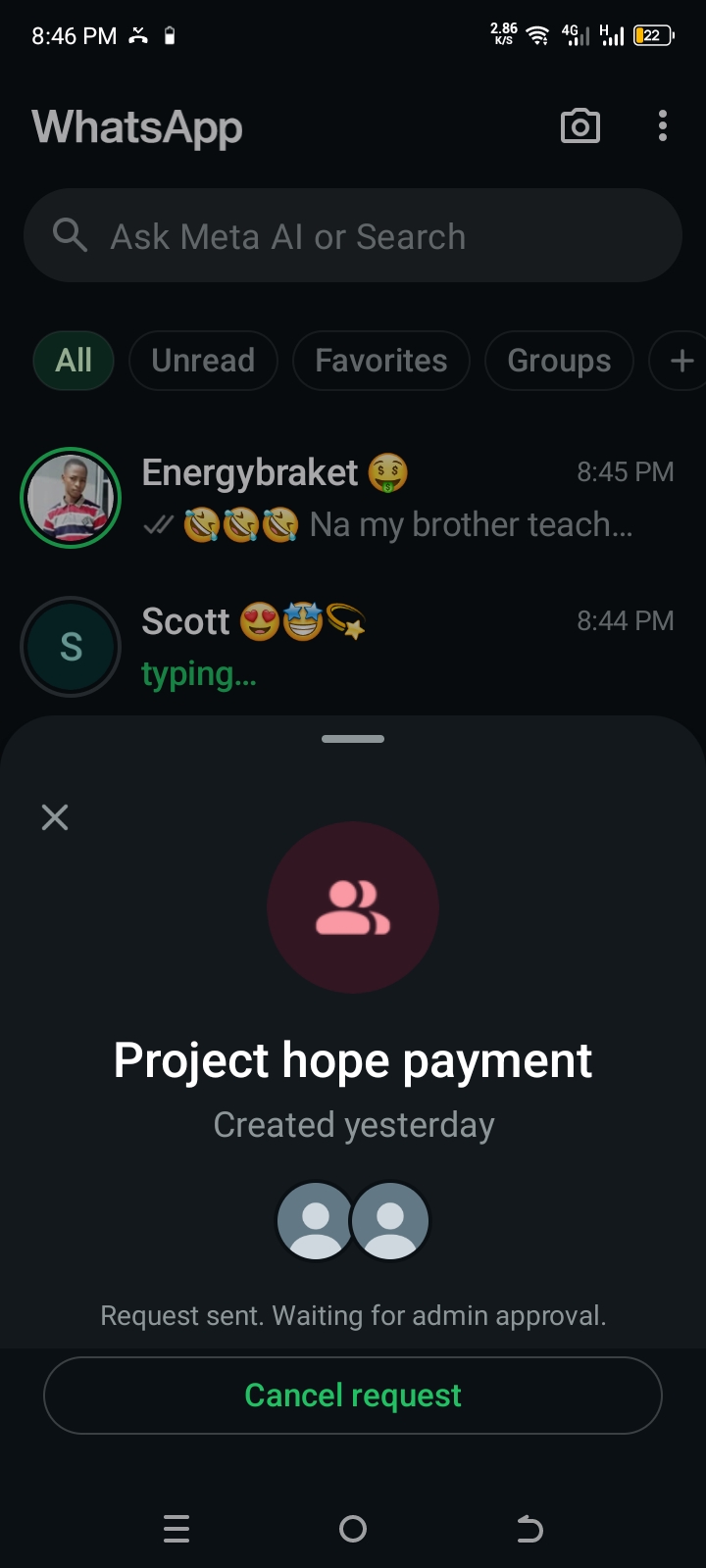The height and width of the screenshot is (1568, 706).
Task: Select the All filter chip
Action: [74, 361]
